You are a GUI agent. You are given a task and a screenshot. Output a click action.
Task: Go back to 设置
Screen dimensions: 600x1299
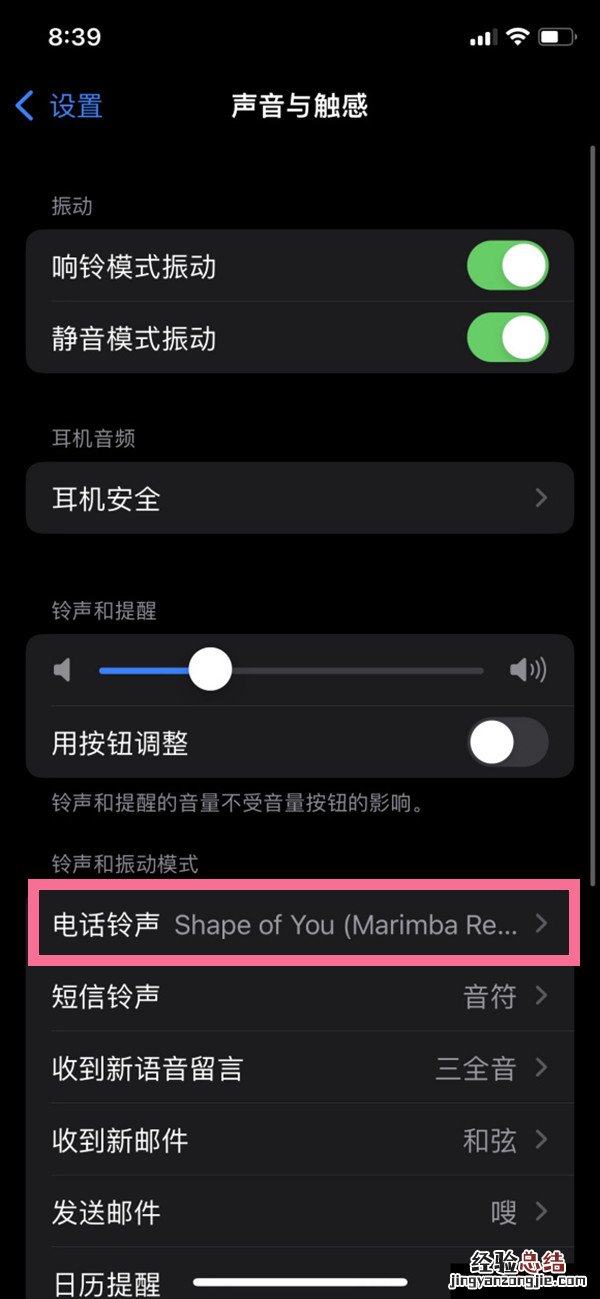[x=60, y=106]
